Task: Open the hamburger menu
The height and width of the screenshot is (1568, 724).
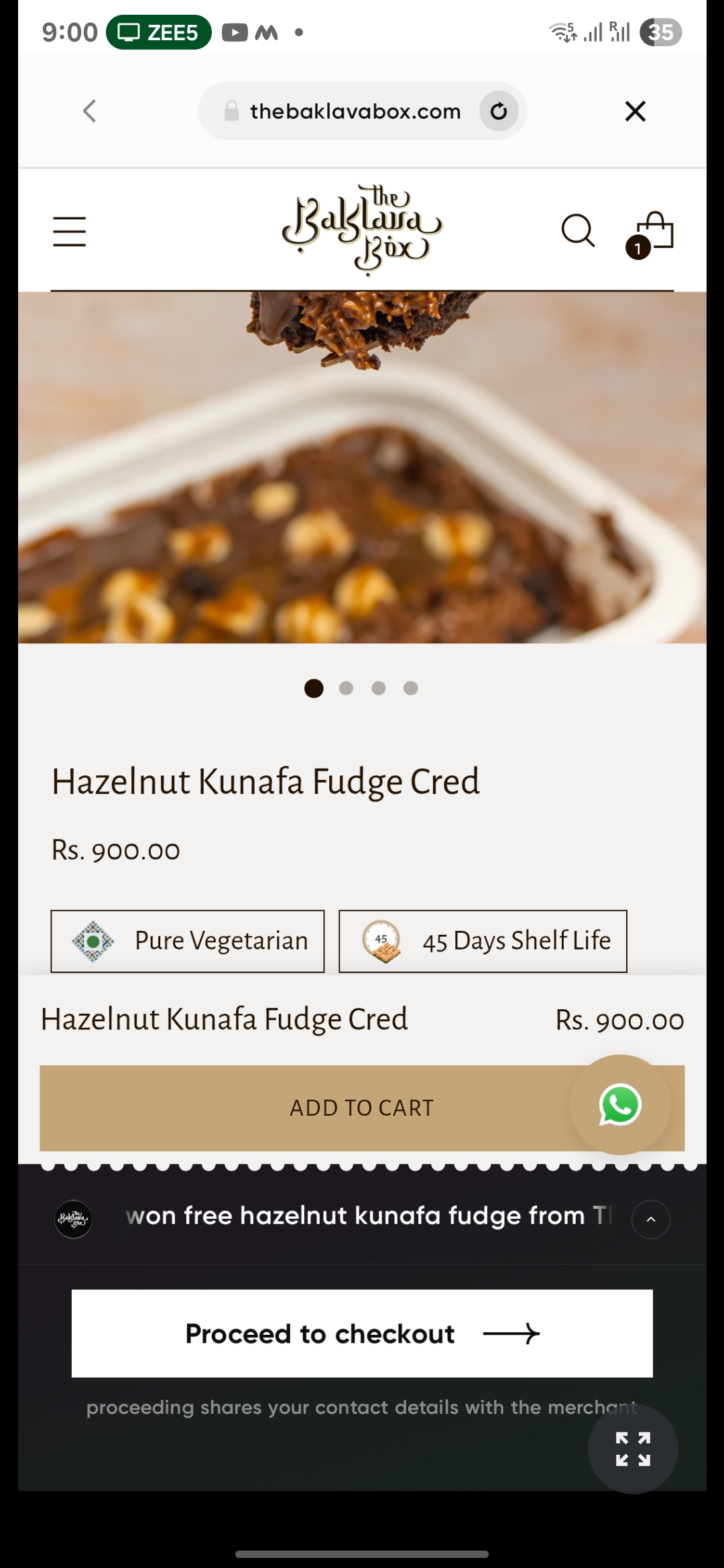Action: pos(70,232)
